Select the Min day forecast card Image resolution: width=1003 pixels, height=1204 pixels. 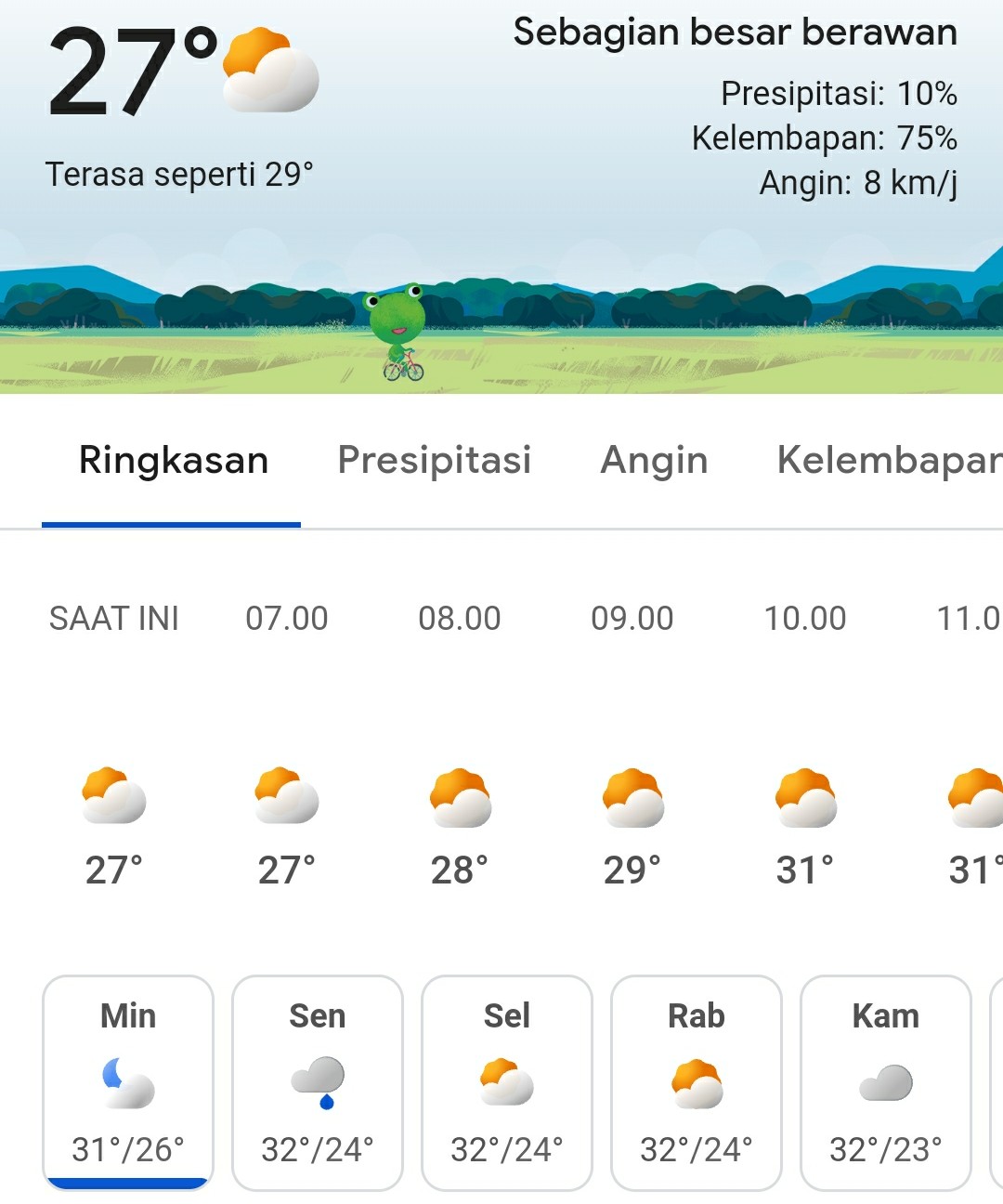click(x=128, y=1082)
